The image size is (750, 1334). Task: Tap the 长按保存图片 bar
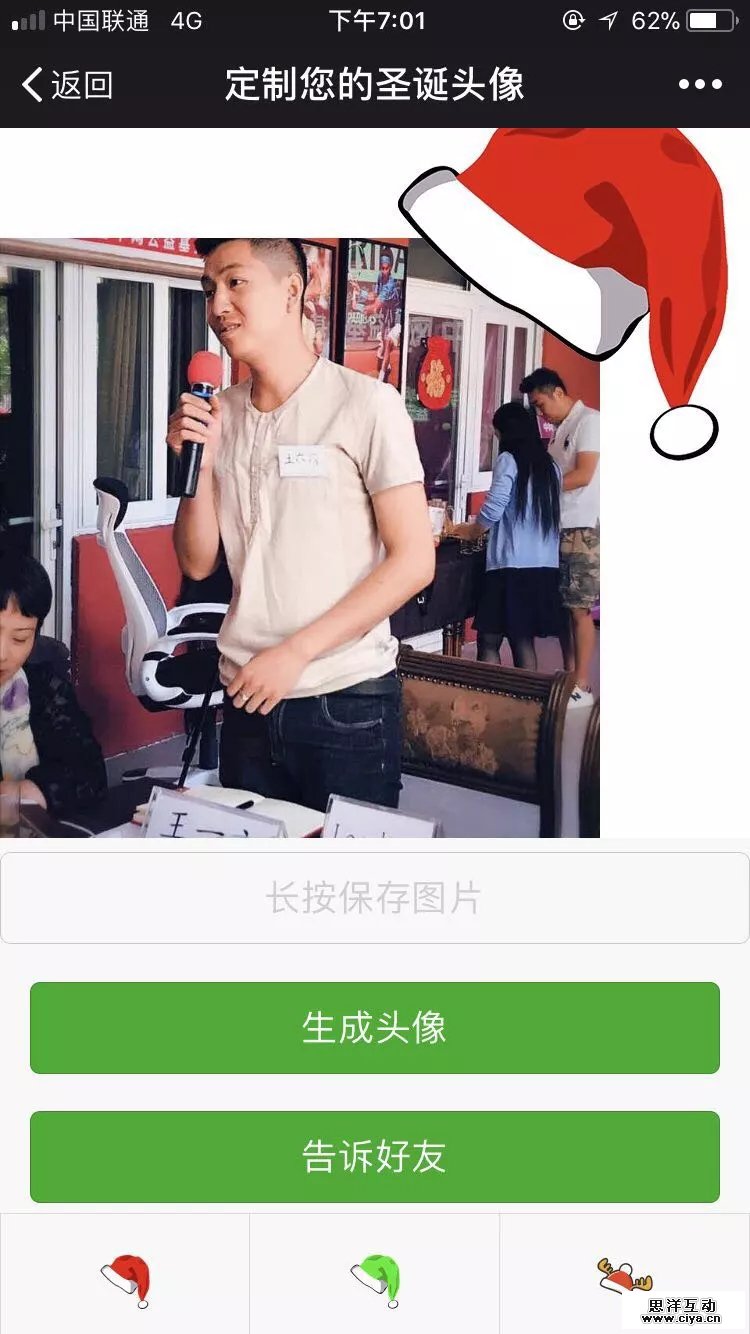pyautogui.click(x=375, y=897)
